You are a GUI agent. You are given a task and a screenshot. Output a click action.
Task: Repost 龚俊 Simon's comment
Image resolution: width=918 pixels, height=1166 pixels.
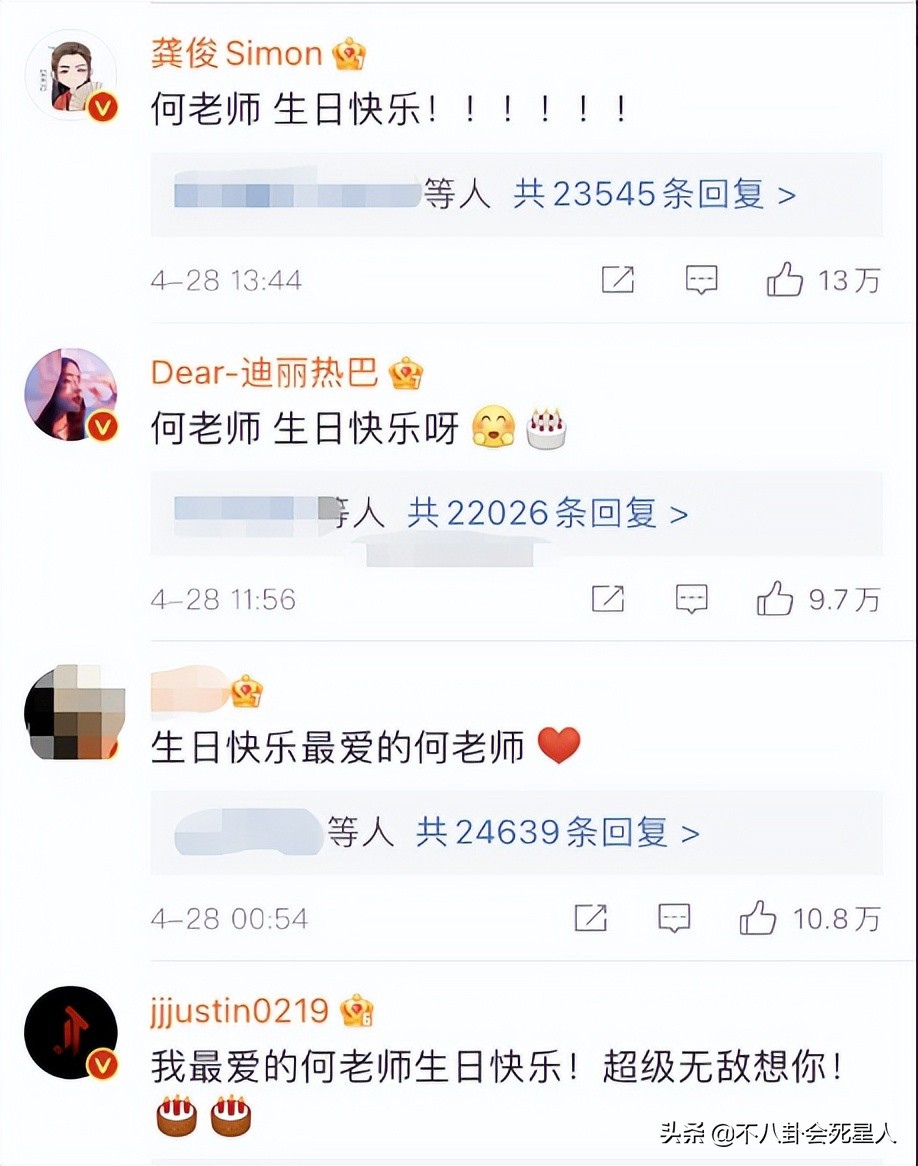(618, 280)
